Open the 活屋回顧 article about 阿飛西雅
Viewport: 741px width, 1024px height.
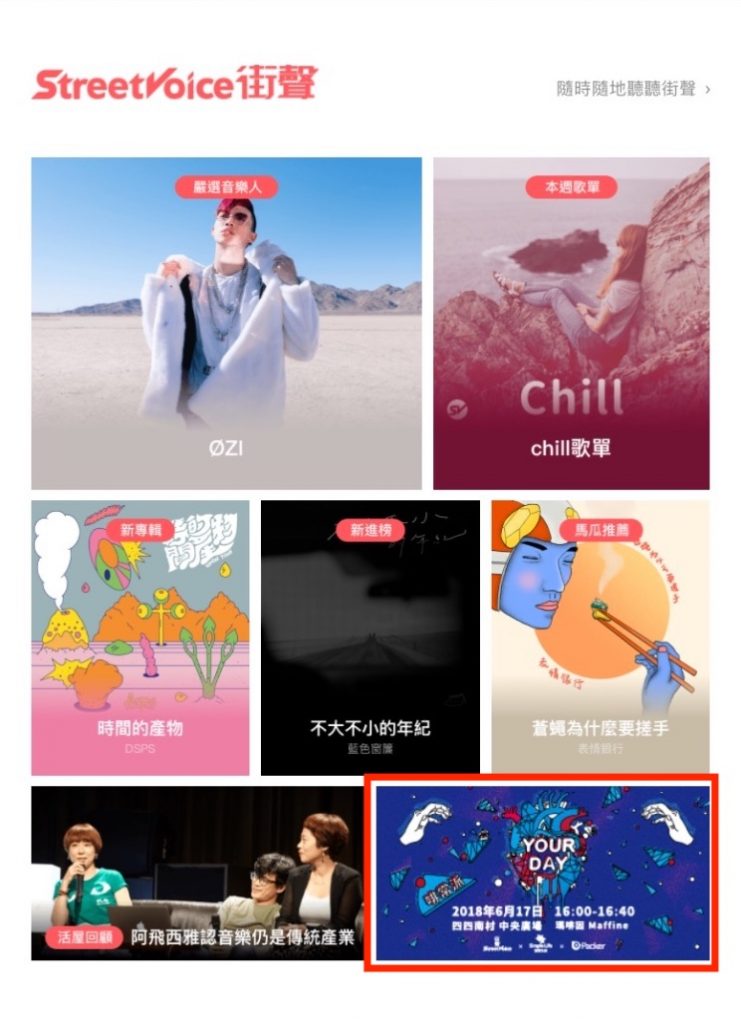pyautogui.click(x=197, y=872)
